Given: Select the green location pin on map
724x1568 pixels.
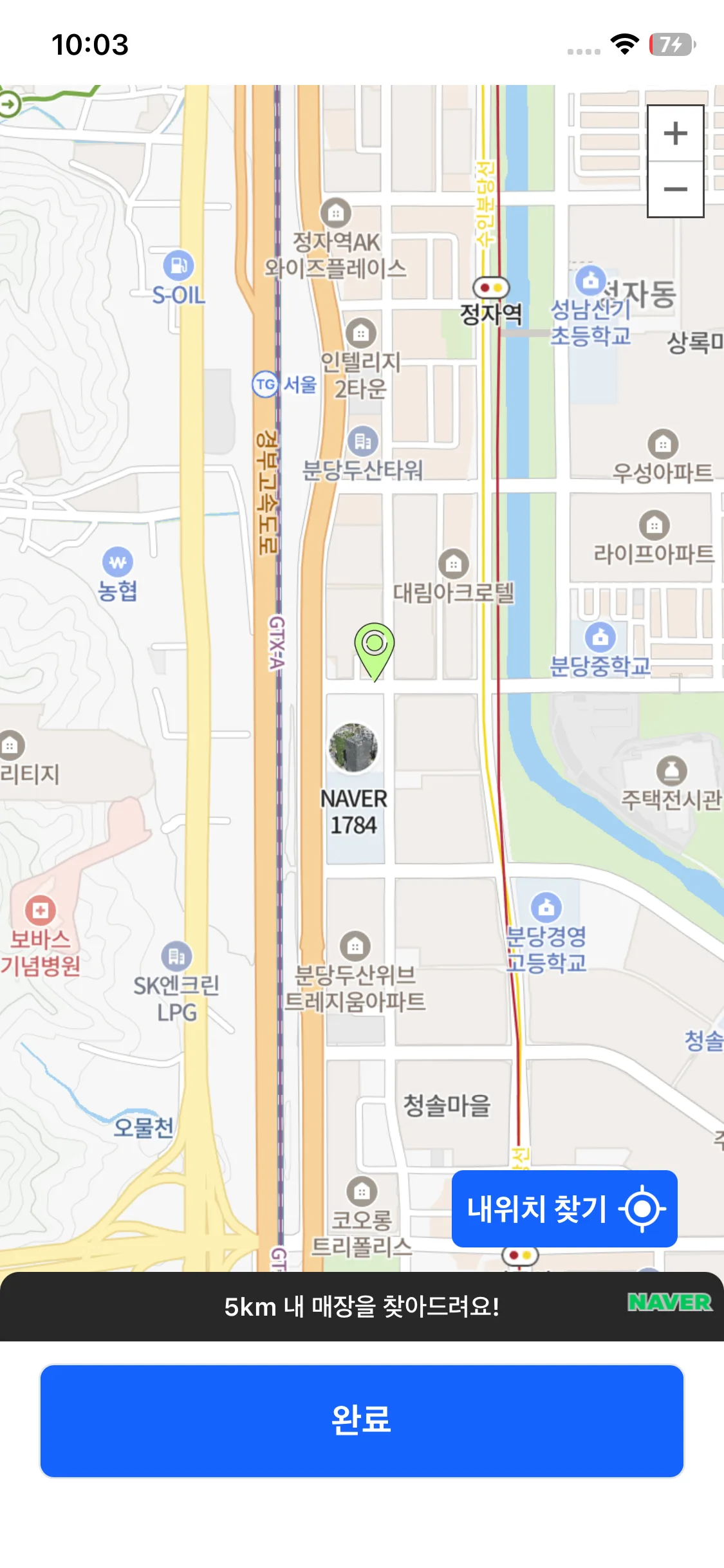Looking at the screenshot, I should coord(374,647).
